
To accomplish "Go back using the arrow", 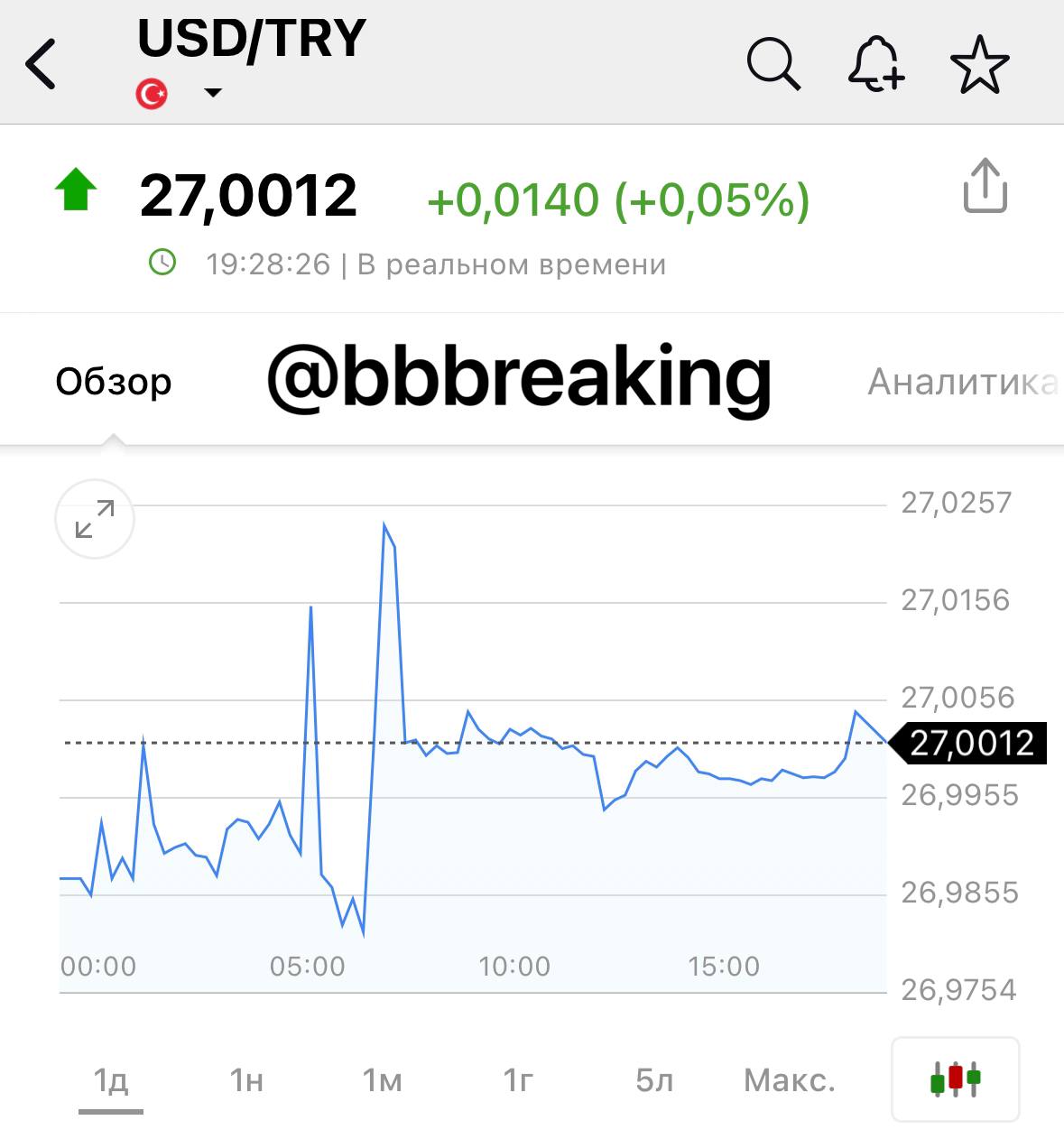I will point(42,63).
